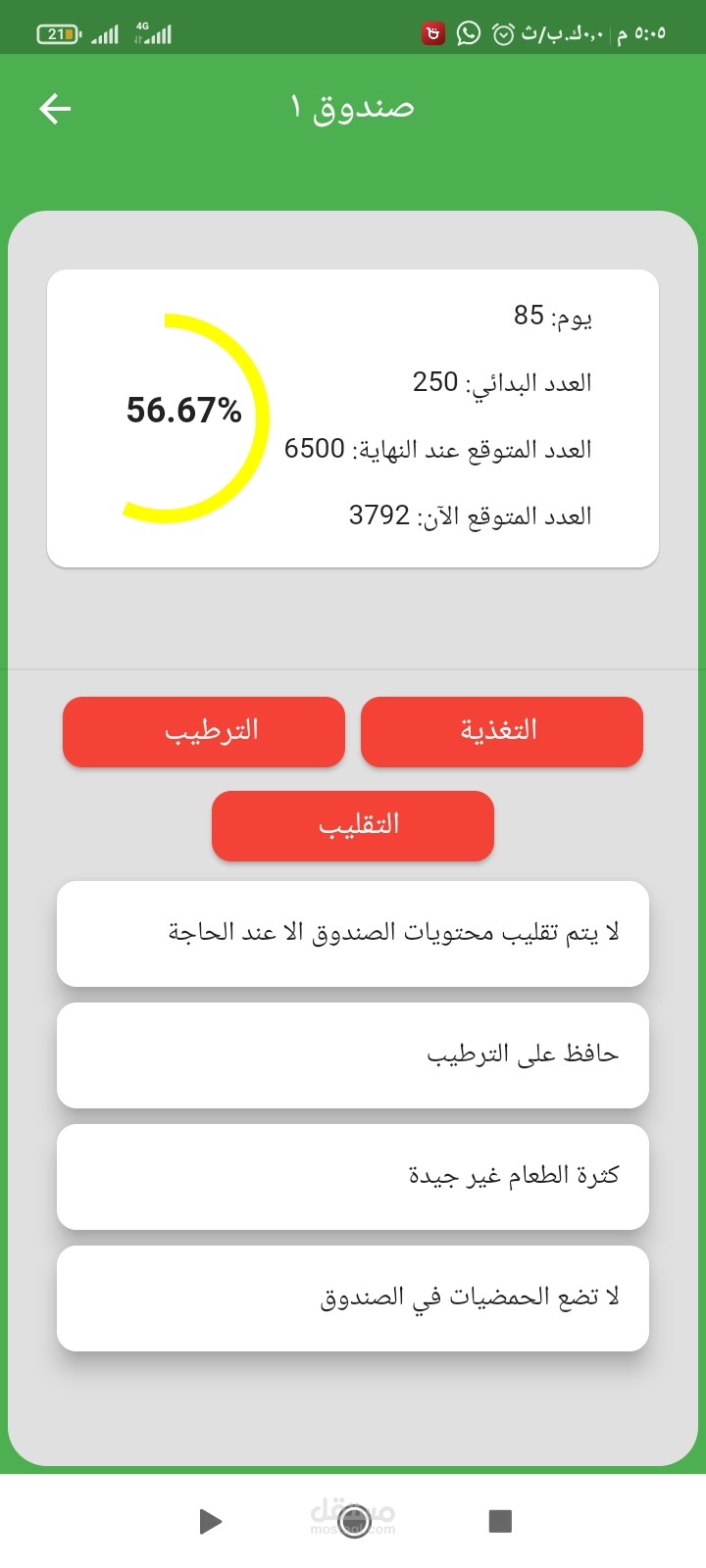Screen dimensions: 706x1568
Task: Tap the system square navigation button
Action: click(x=500, y=1521)
